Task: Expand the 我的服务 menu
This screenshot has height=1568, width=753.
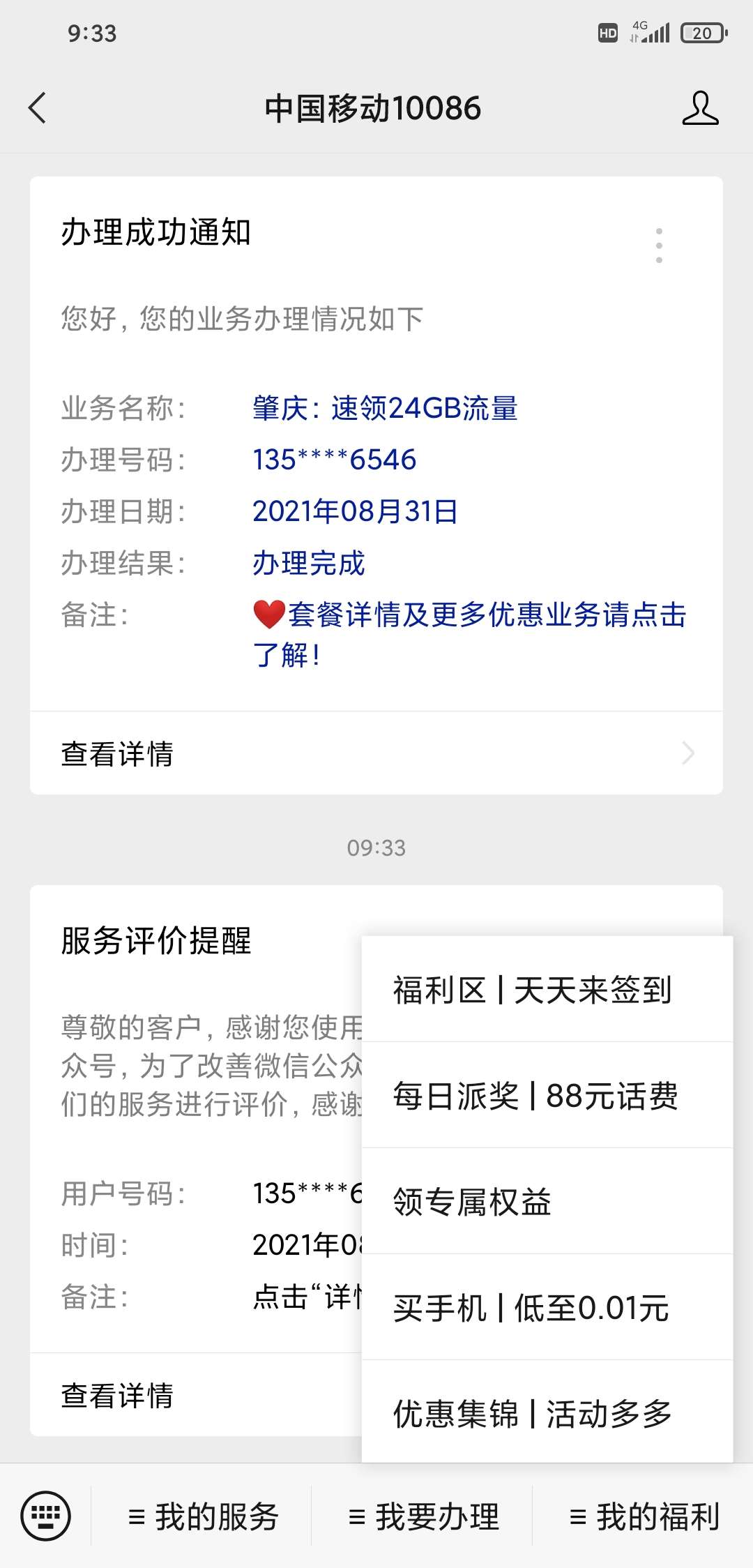Action: point(202,1516)
